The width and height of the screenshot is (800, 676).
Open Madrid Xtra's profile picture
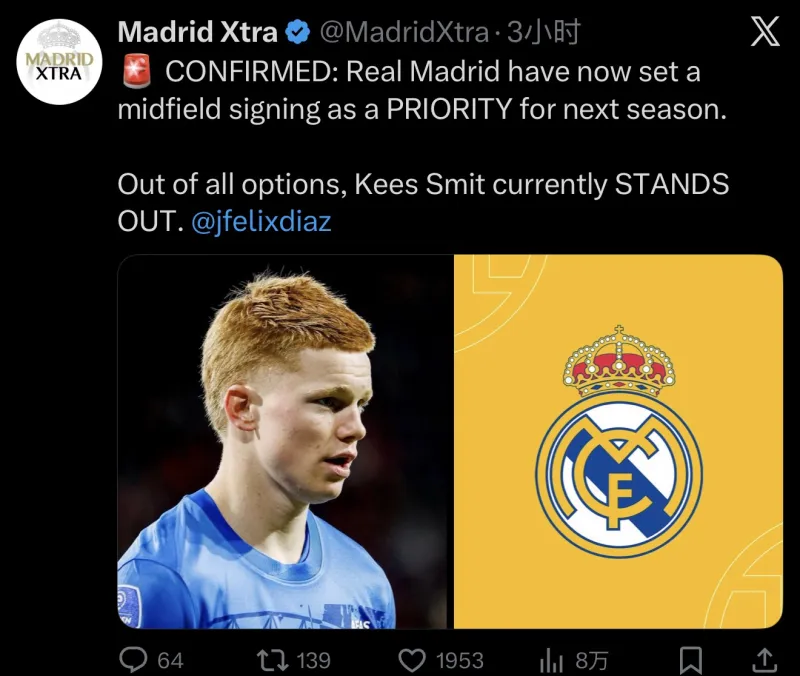pos(59,62)
